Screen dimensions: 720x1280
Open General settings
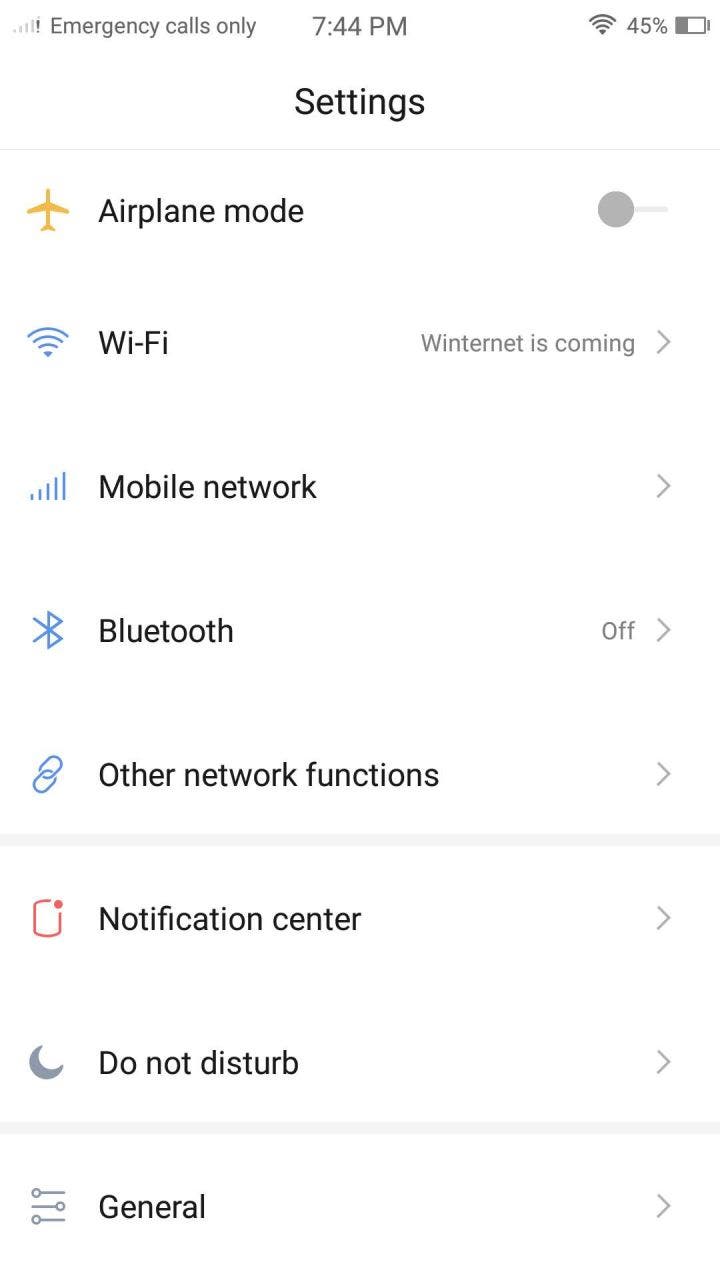pyautogui.click(x=360, y=1207)
